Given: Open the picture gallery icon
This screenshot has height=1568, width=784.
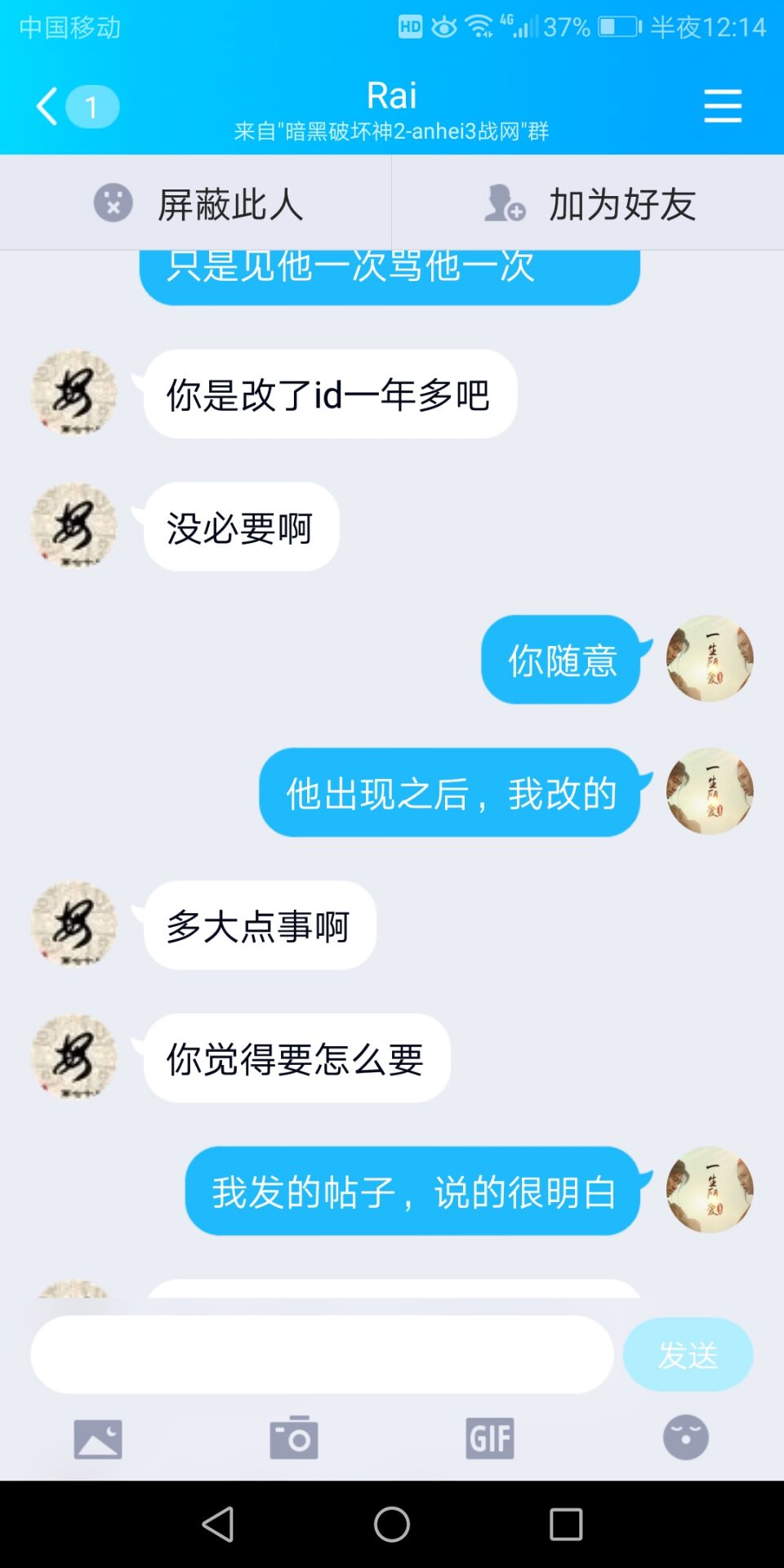Looking at the screenshot, I should tap(98, 1438).
